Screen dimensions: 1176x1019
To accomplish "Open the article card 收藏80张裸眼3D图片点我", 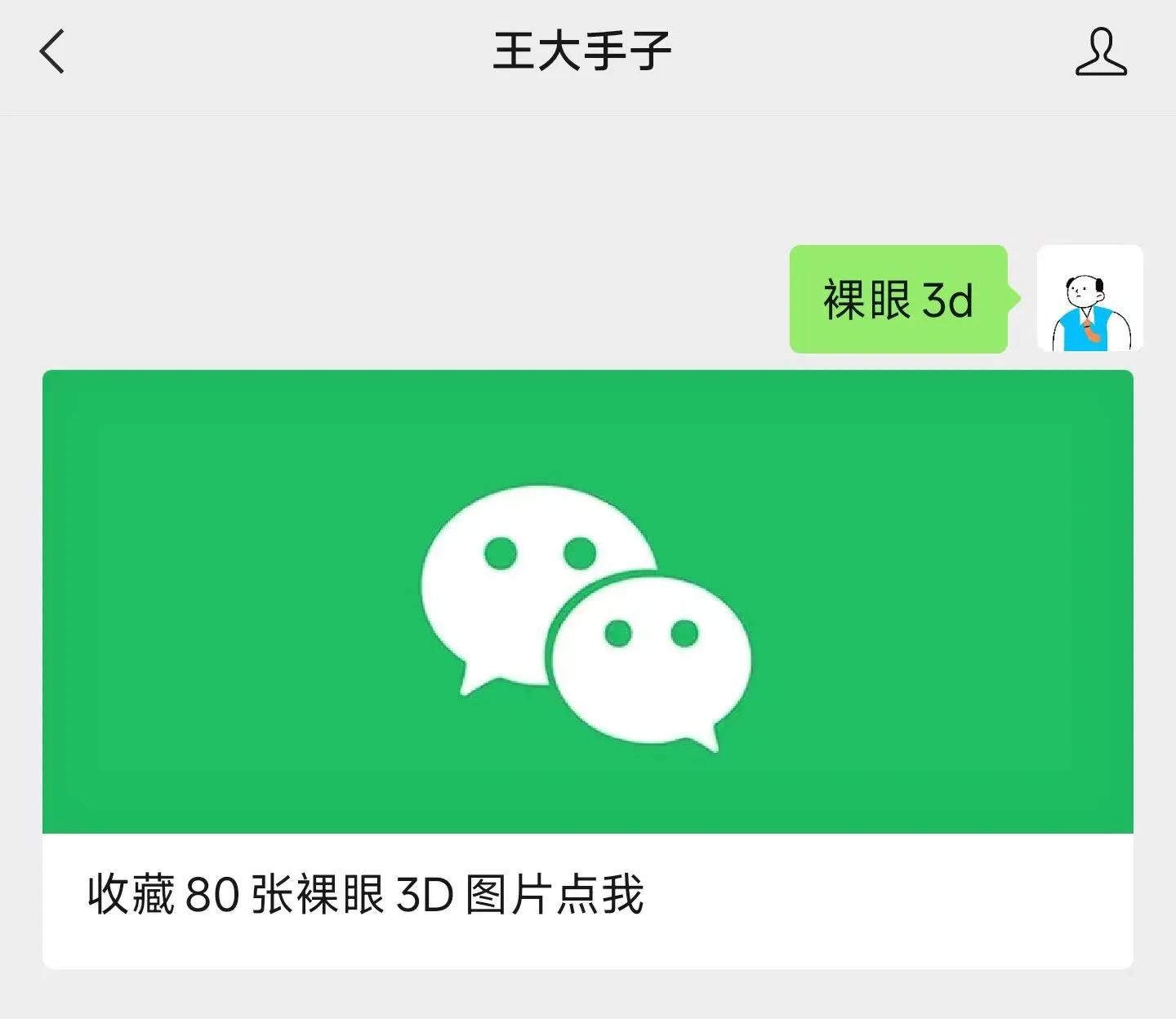I will pos(586,670).
